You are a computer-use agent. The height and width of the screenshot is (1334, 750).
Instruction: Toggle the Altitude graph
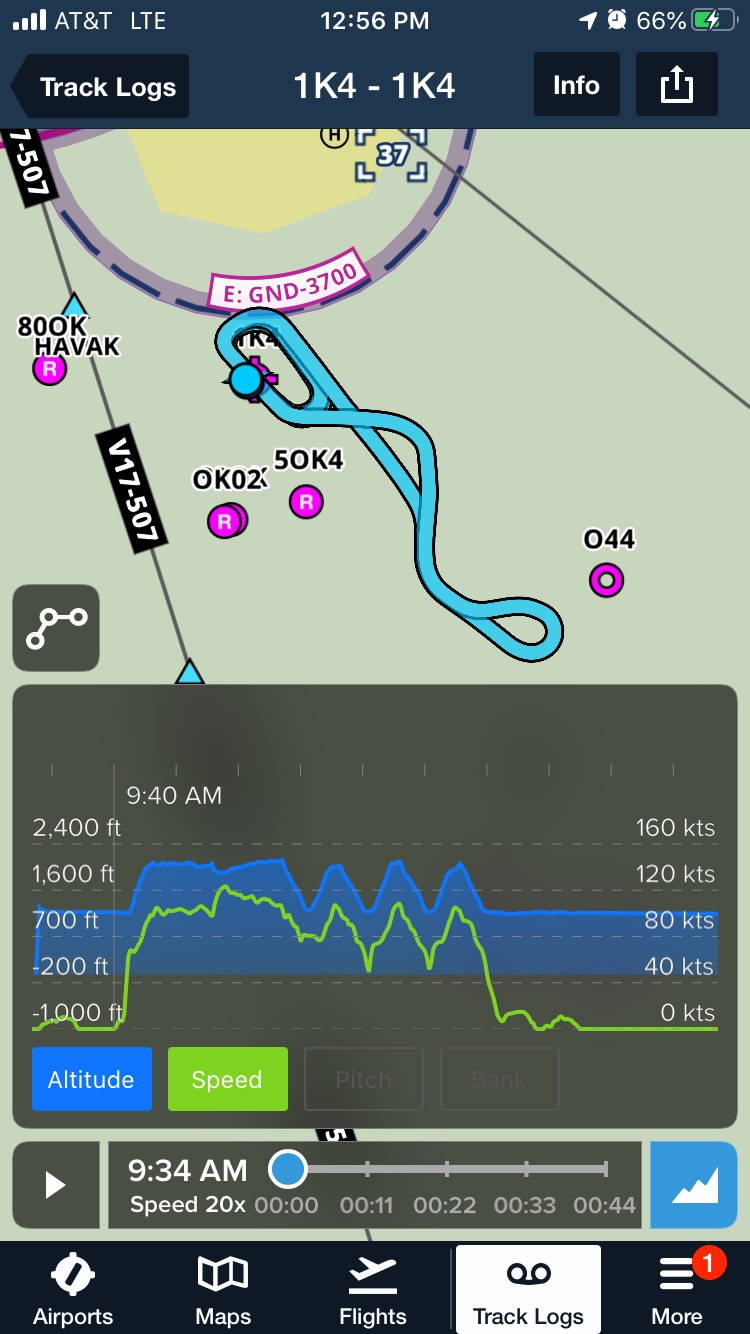tap(92, 1079)
